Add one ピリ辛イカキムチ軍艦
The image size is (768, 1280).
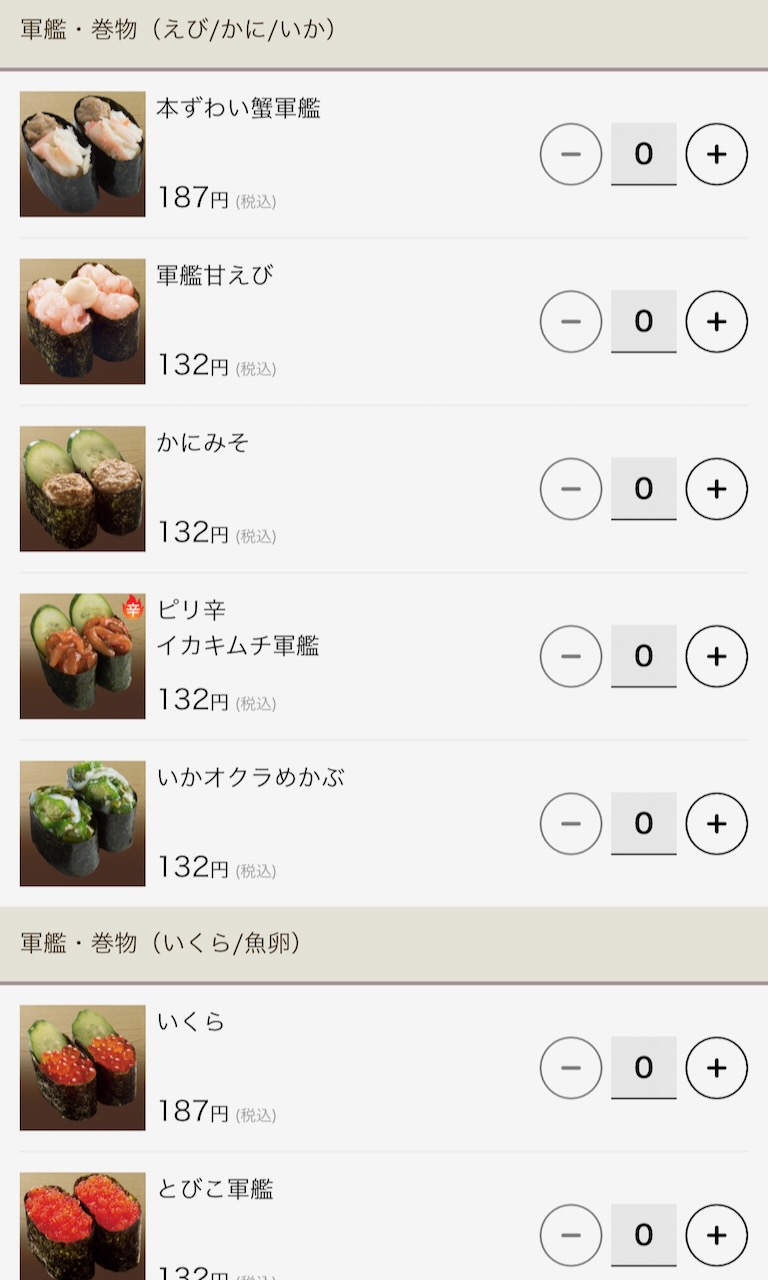coord(716,656)
